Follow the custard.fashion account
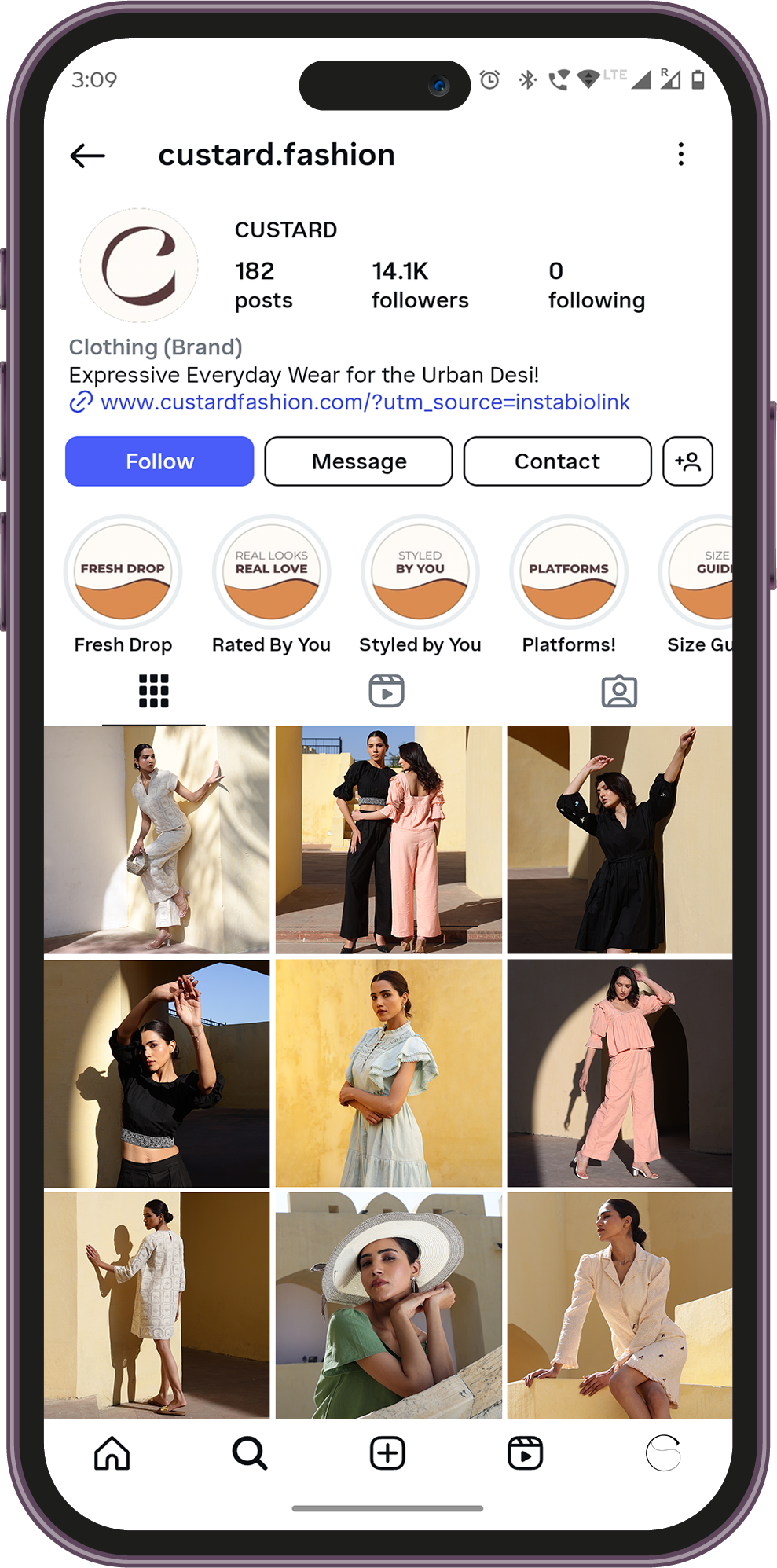777x1568 pixels. (159, 461)
